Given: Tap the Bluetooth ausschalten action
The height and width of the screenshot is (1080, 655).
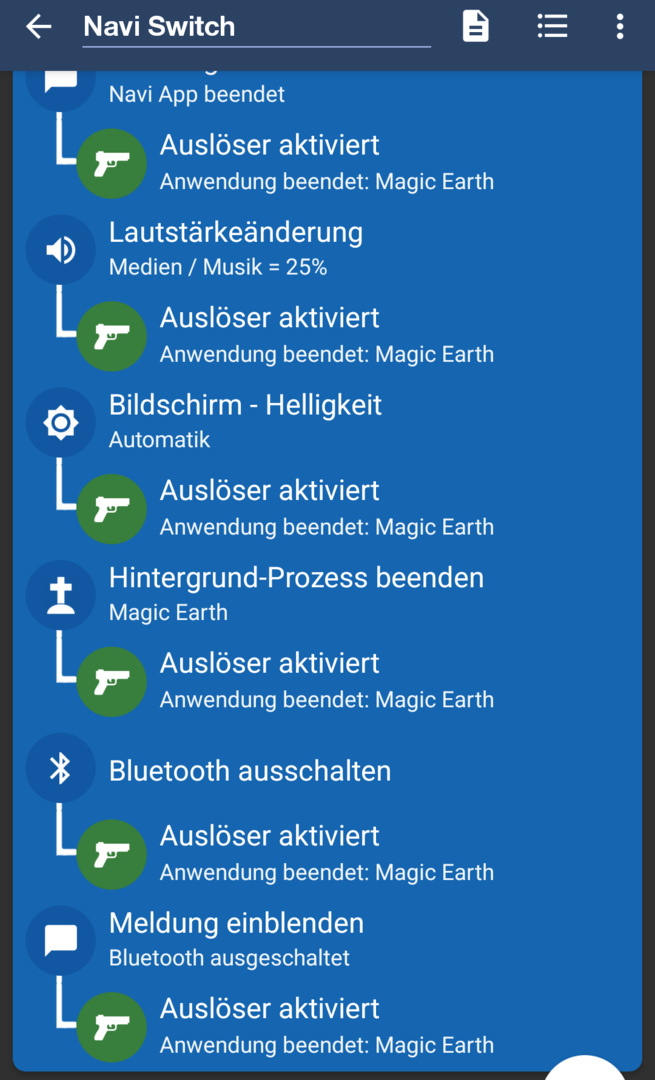Looking at the screenshot, I should pos(250,770).
